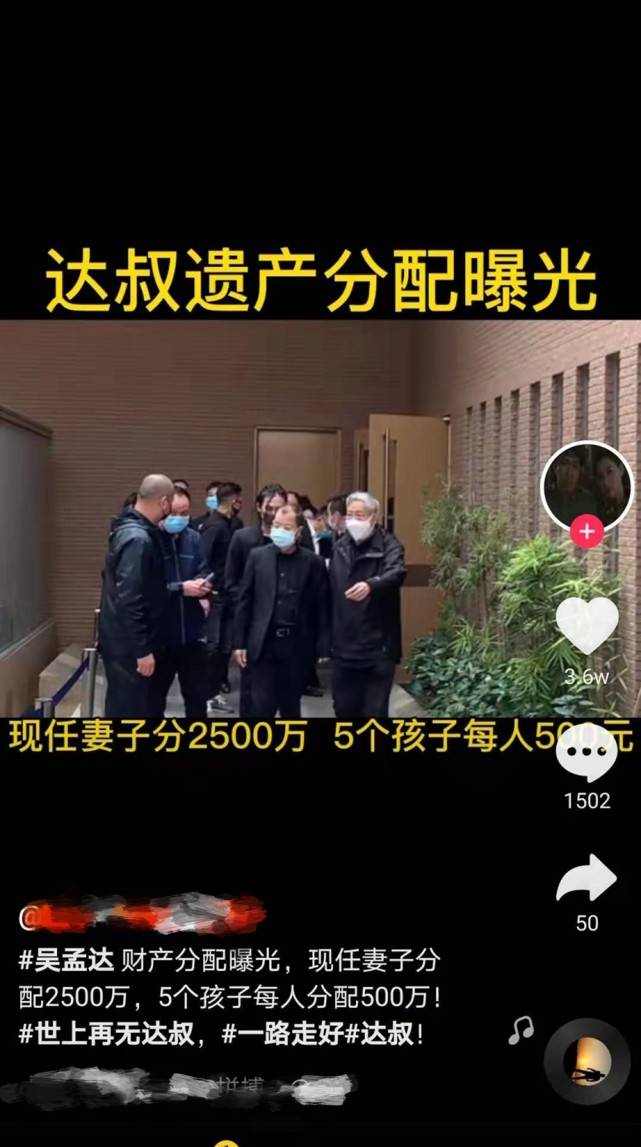Follow the creator with the red plus button
The image size is (641, 1147).
coord(587,531)
